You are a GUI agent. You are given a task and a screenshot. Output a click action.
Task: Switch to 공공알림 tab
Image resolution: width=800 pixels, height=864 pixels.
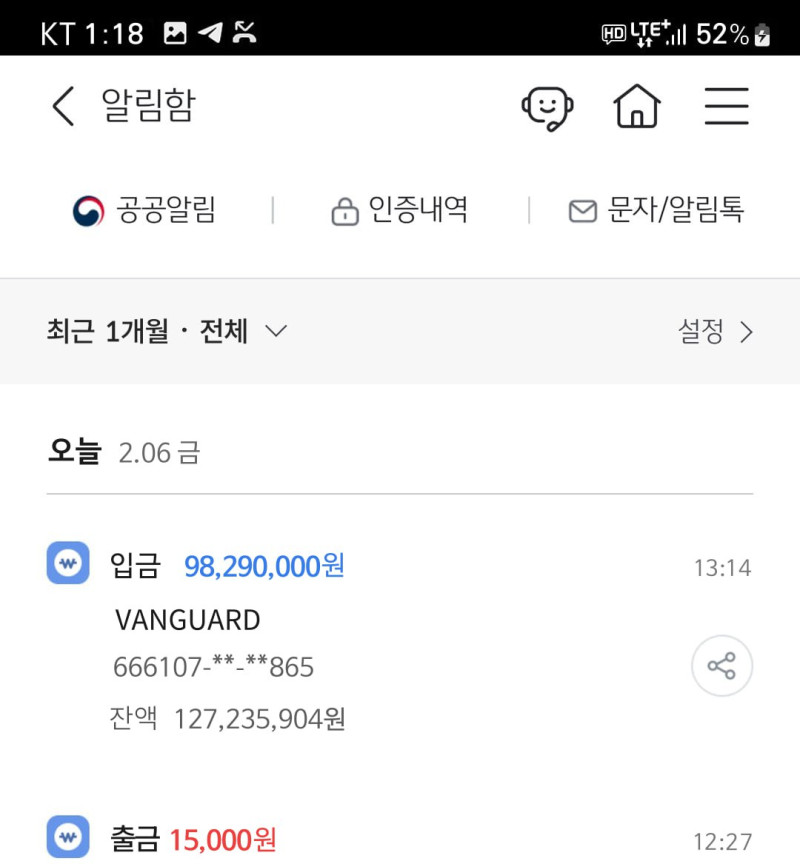[x=145, y=211]
